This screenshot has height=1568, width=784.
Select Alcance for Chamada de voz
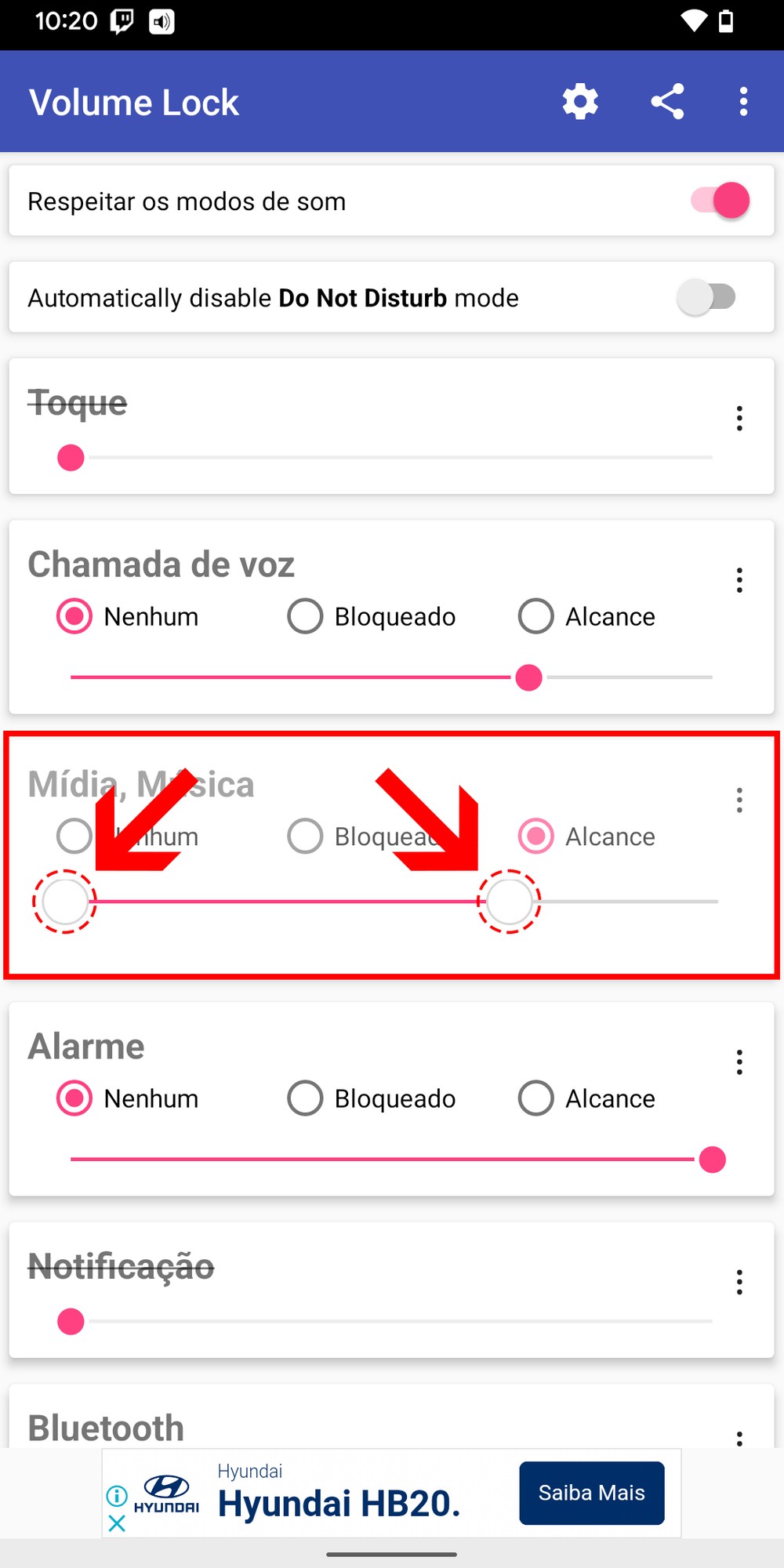536,616
